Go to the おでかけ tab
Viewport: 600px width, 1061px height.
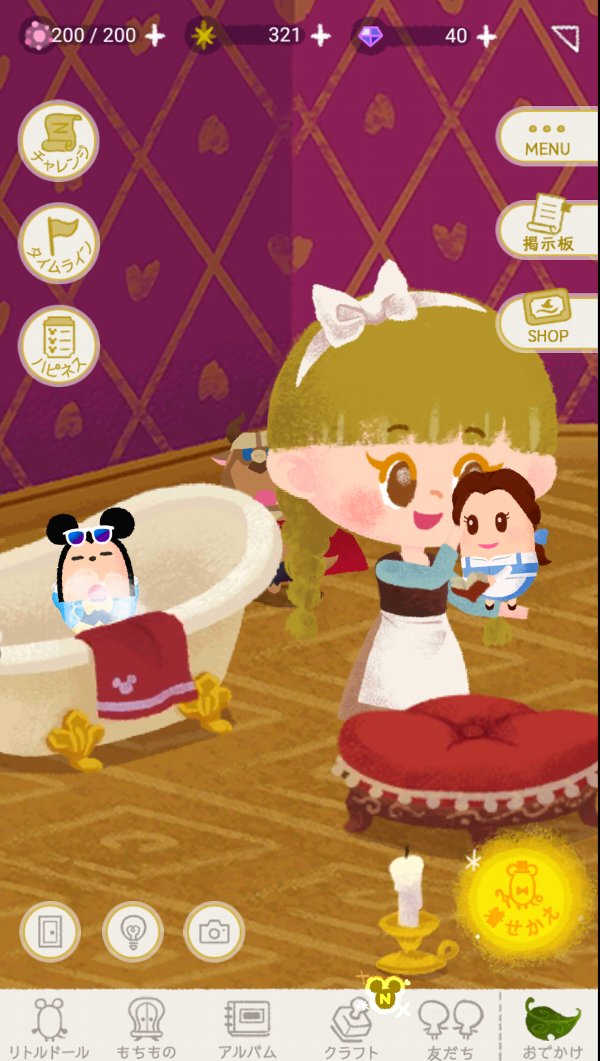[551, 1027]
